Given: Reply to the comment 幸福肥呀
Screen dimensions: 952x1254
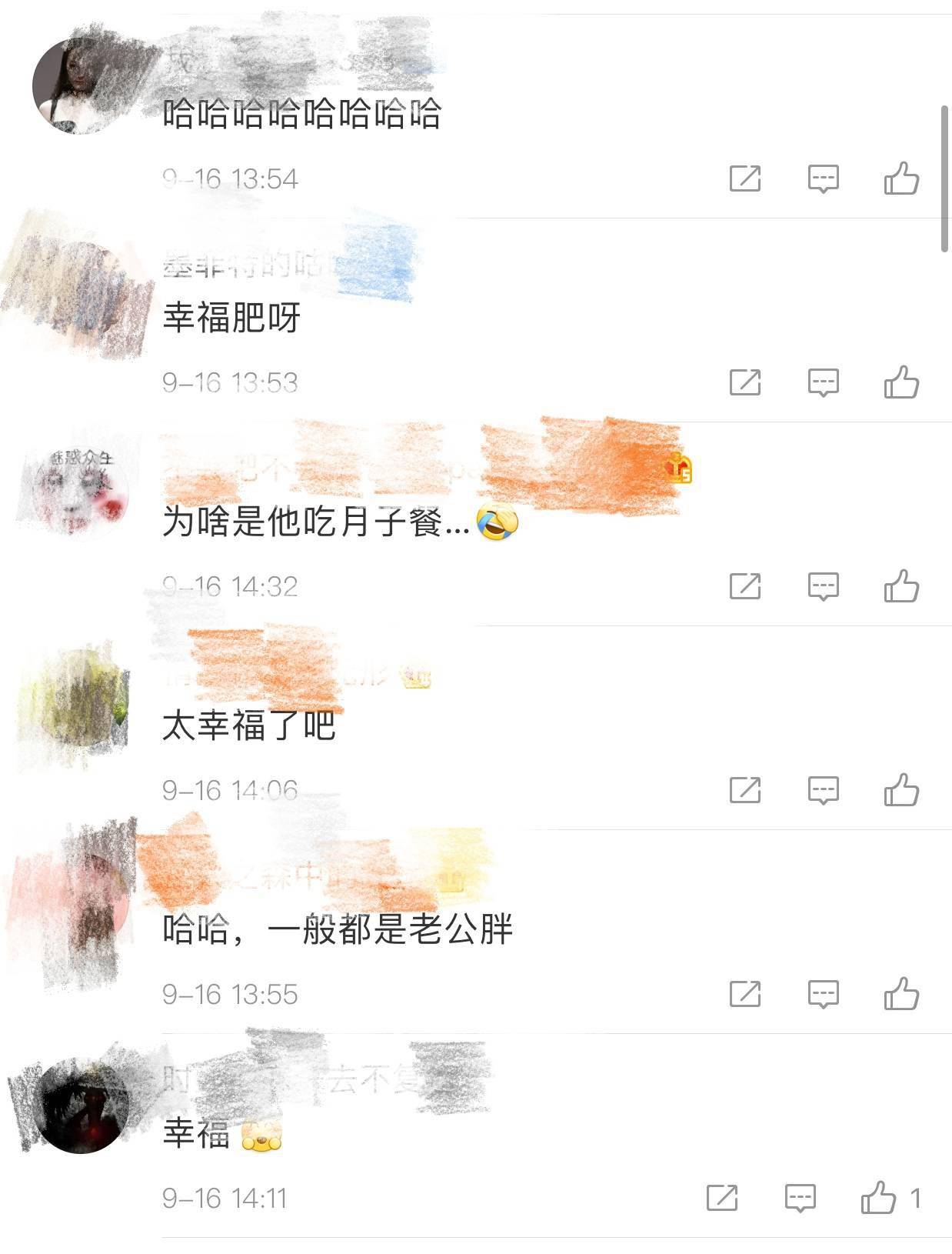Looking at the screenshot, I should (x=823, y=382).
